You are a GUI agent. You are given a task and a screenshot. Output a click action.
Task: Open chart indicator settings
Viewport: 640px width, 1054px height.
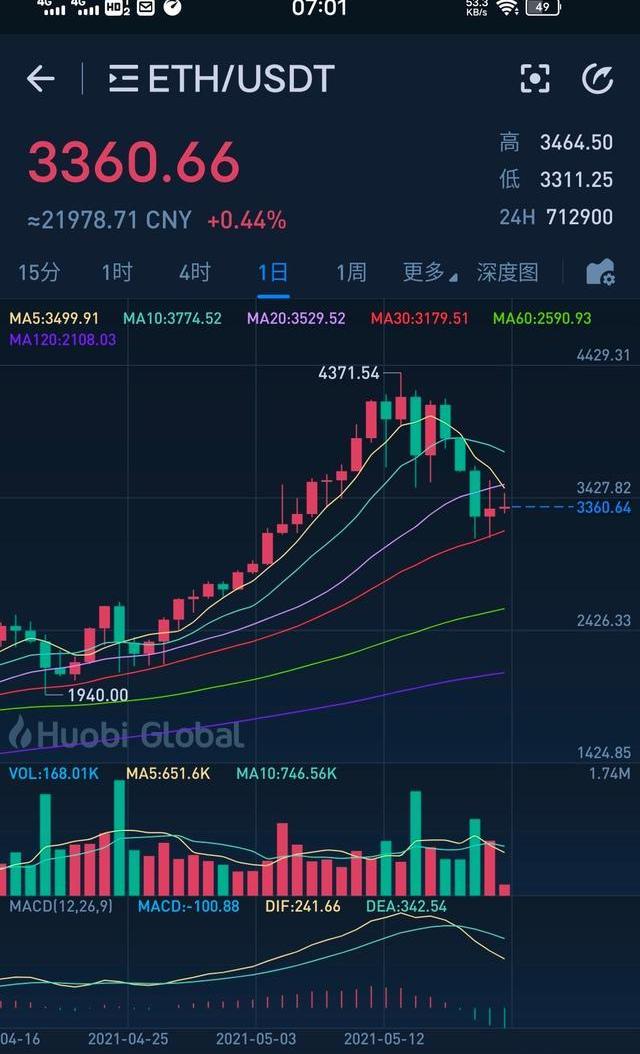pyautogui.click(x=600, y=272)
